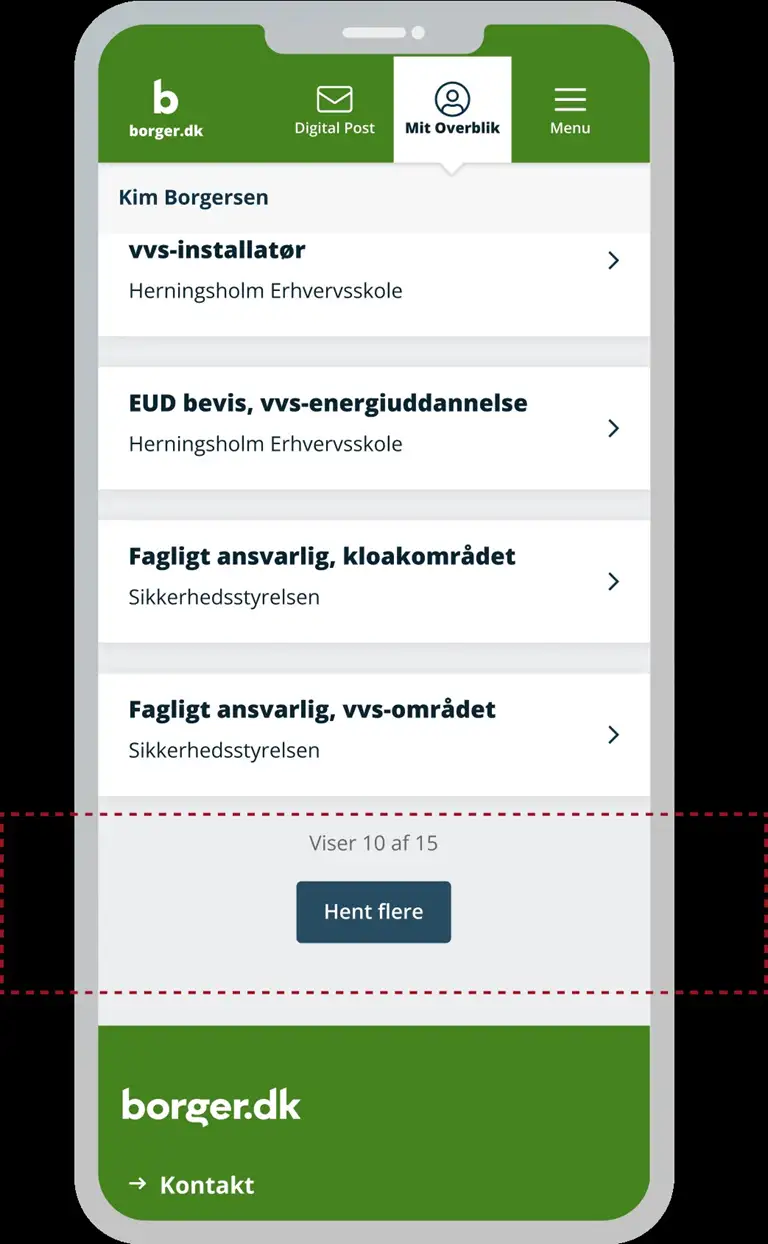Follow the Kontakt link in the footer

[x=206, y=1185]
